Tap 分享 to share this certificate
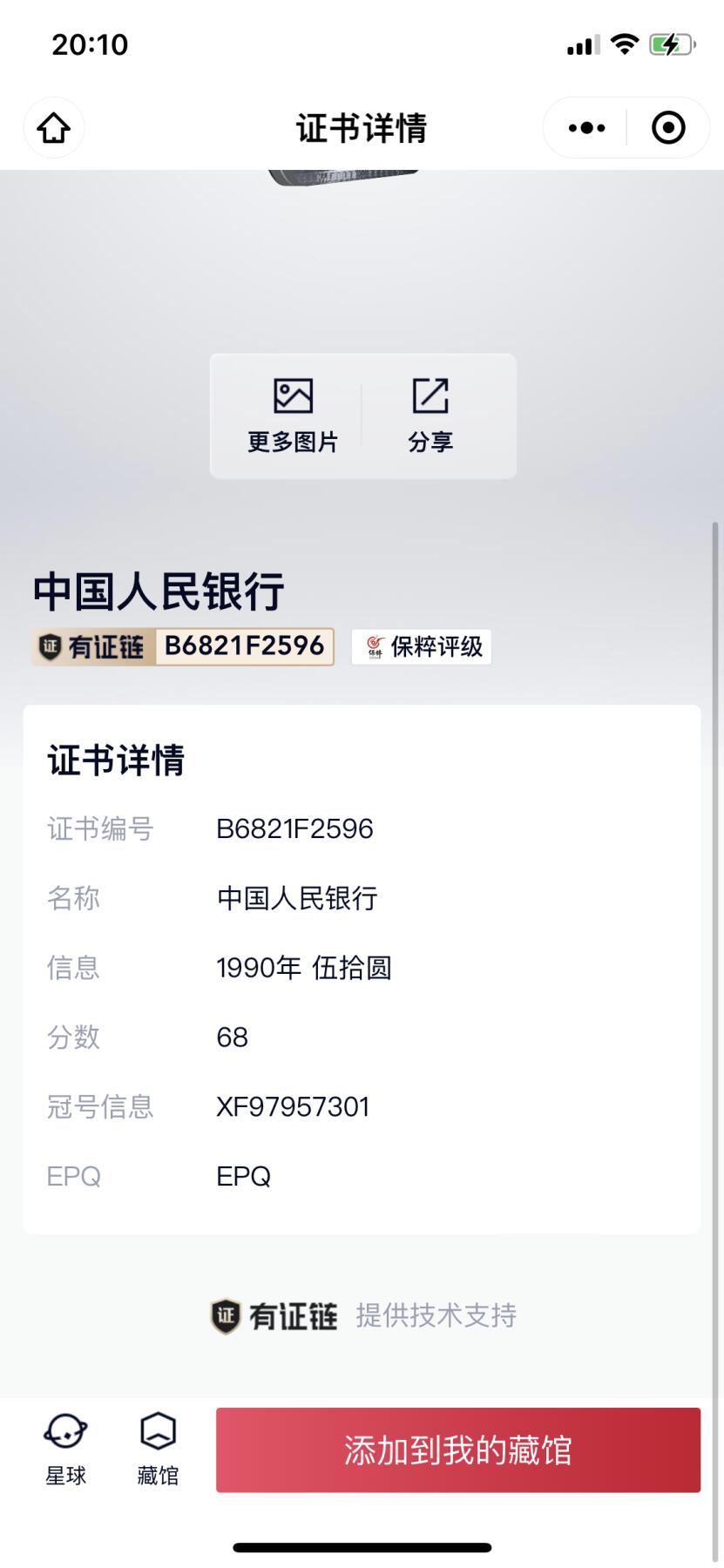Image resolution: width=724 pixels, height=1568 pixels. 430,416
